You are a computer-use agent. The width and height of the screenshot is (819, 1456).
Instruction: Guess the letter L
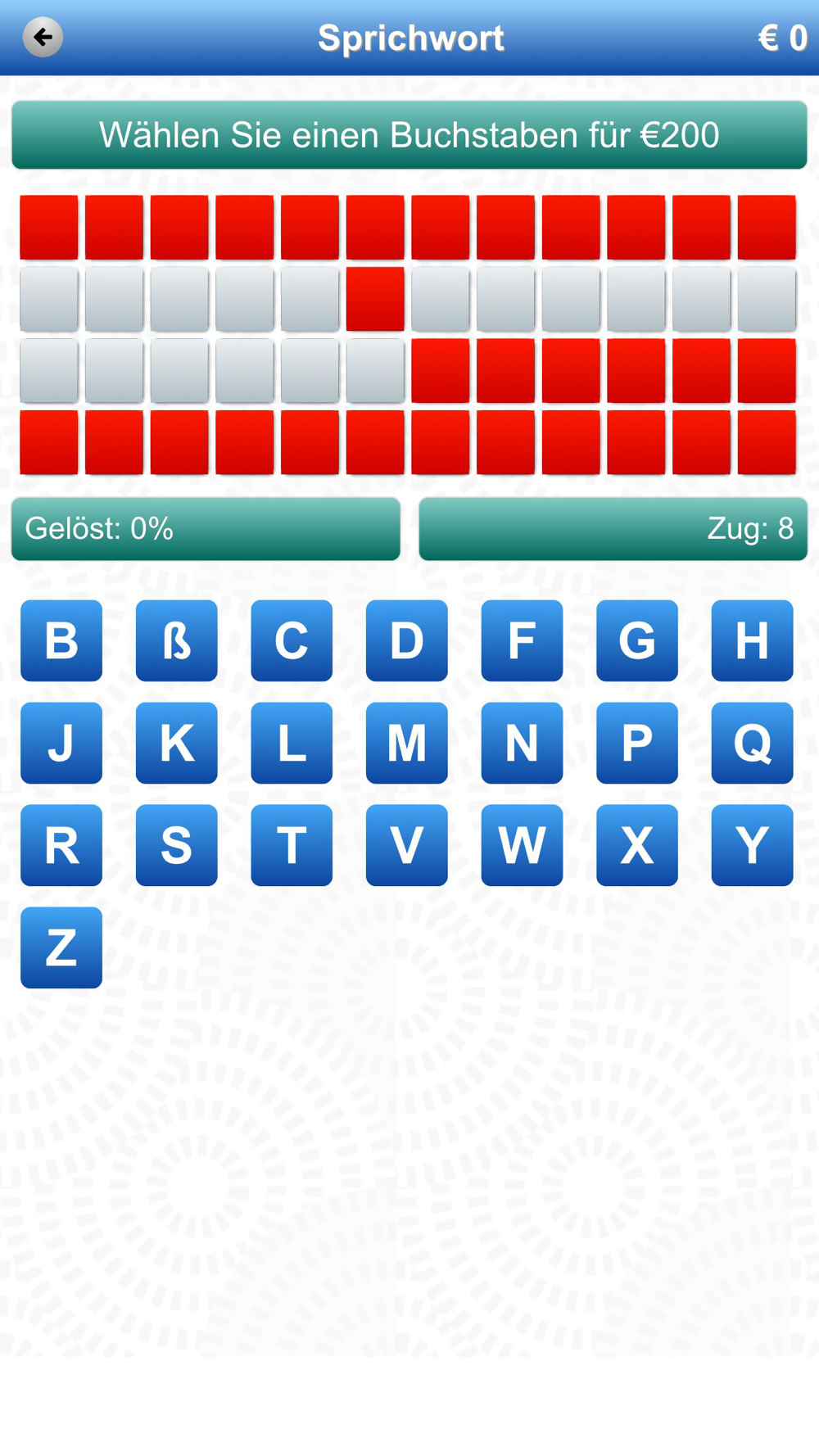coord(292,743)
